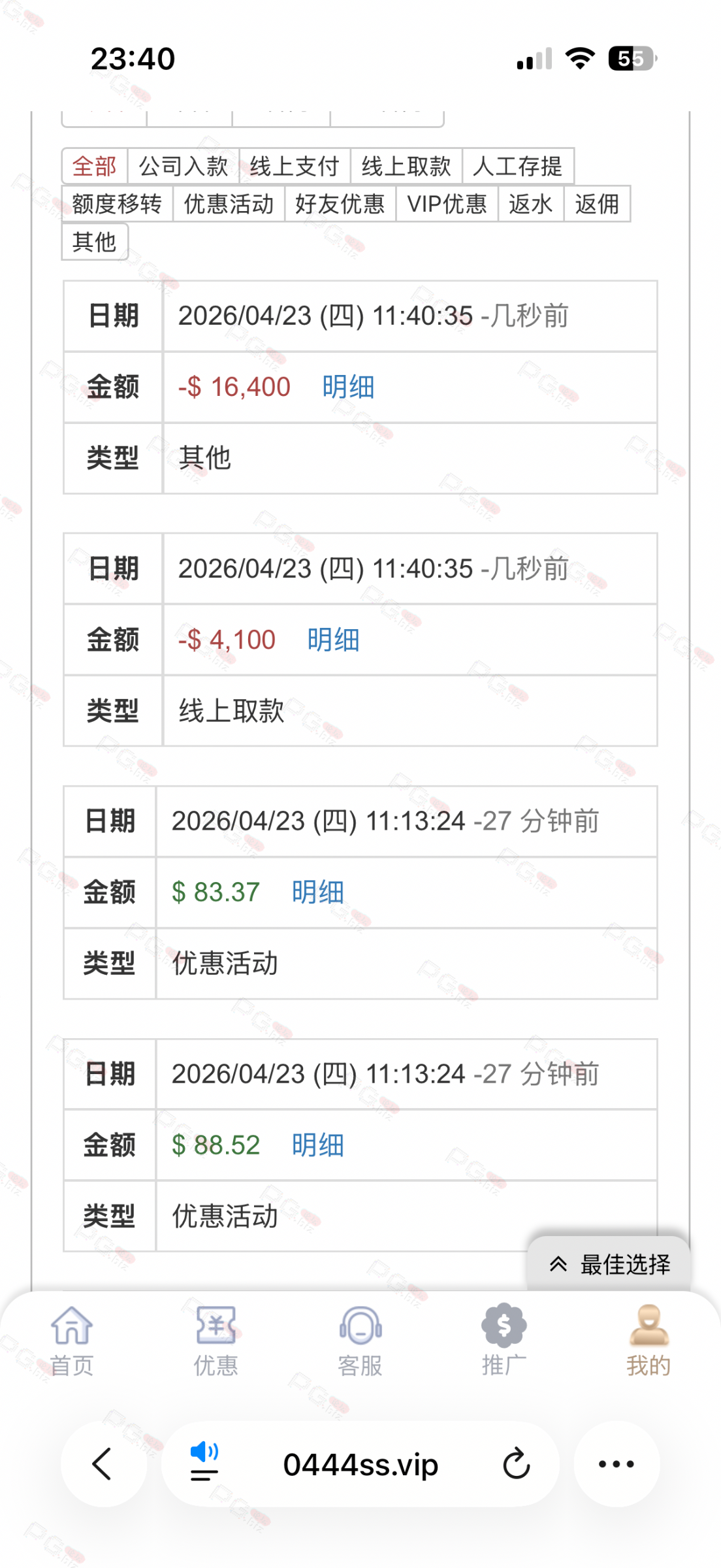Open 明细 for the $83.37 entry
This screenshot has height=1568, width=721.
pyautogui.click(x=317, y=892)
